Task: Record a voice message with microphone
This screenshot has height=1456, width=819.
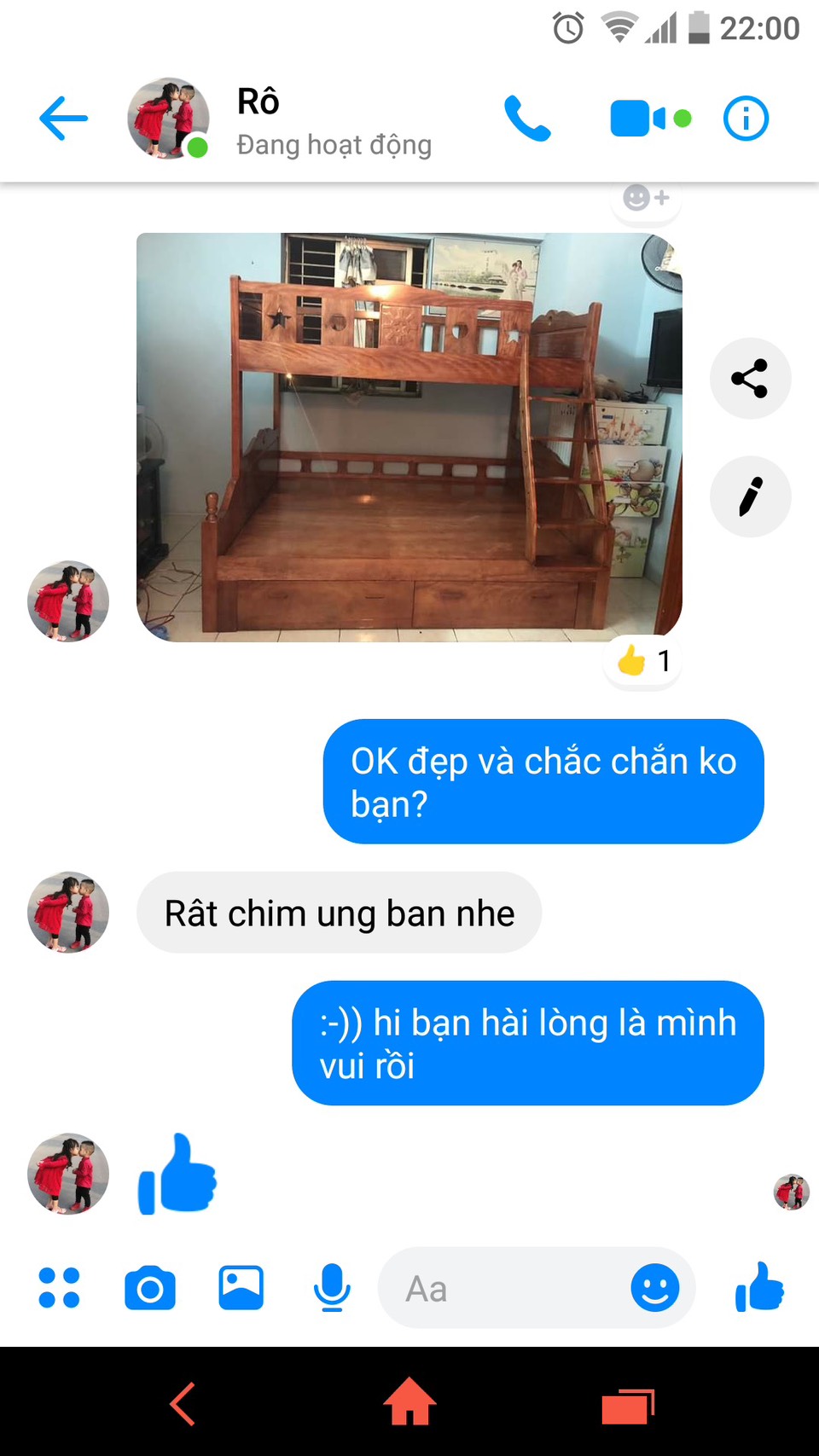Action: click(332, 1288)
